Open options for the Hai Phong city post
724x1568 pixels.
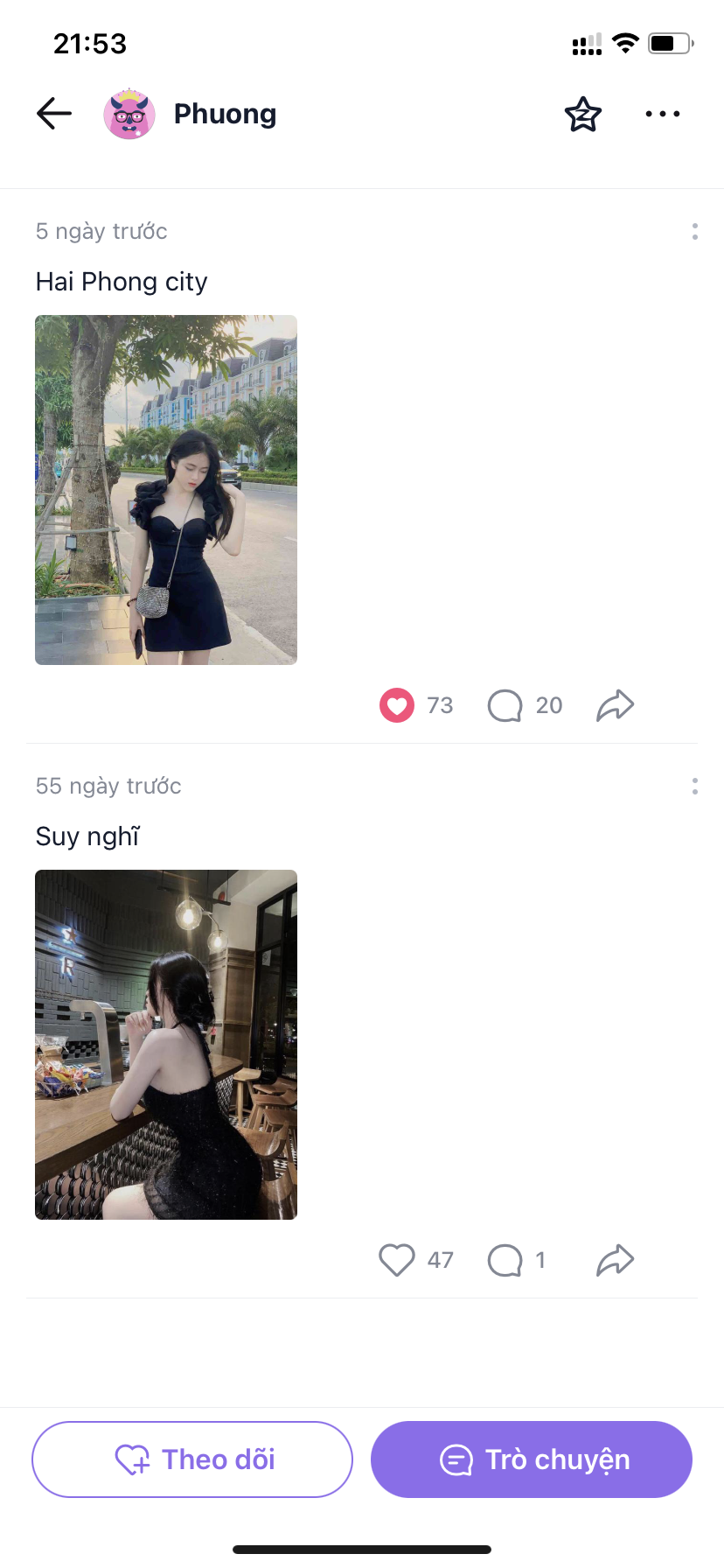coord(695,231)
